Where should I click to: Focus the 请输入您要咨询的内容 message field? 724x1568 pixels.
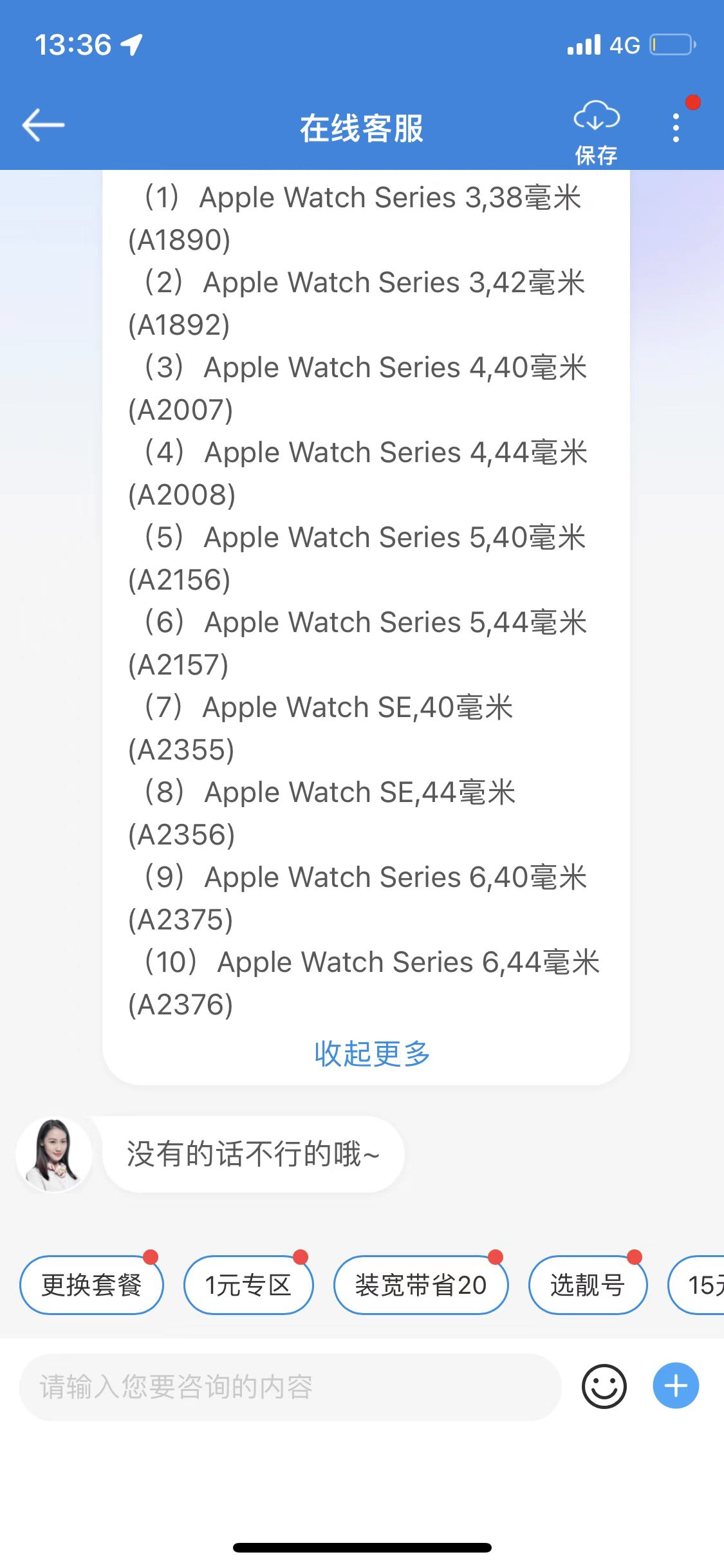pyautogui.click(x=290, y=1387)
